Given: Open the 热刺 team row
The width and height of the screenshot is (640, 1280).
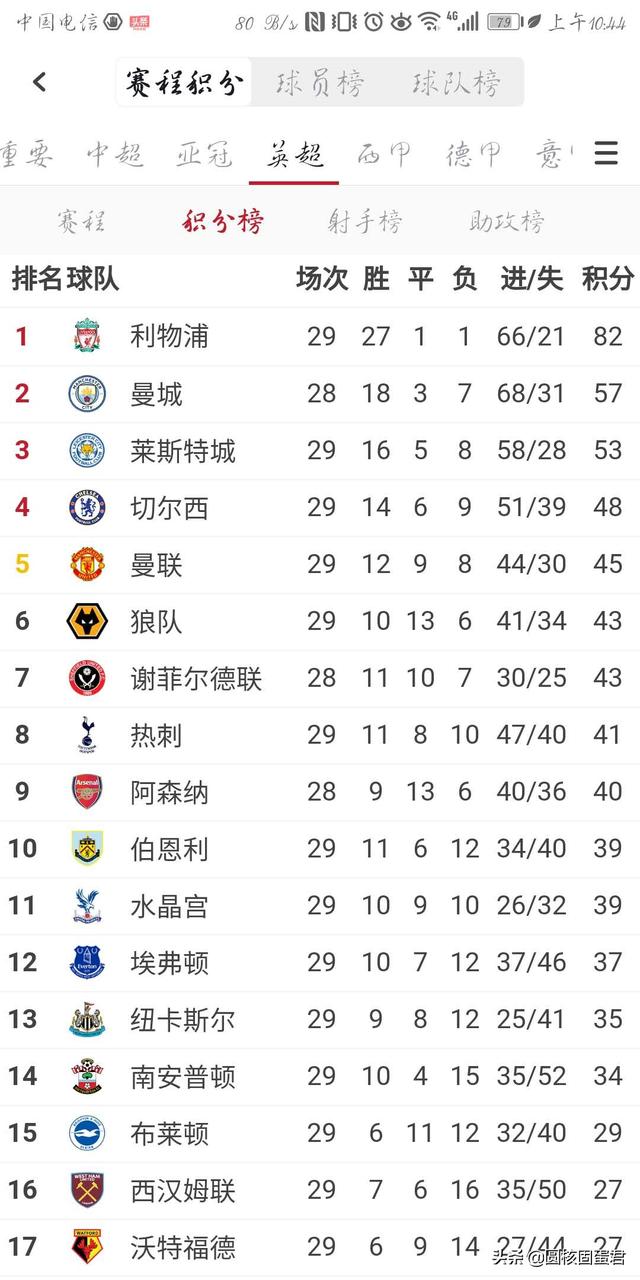Looking at the screenshot, I should tap(320, 735).
